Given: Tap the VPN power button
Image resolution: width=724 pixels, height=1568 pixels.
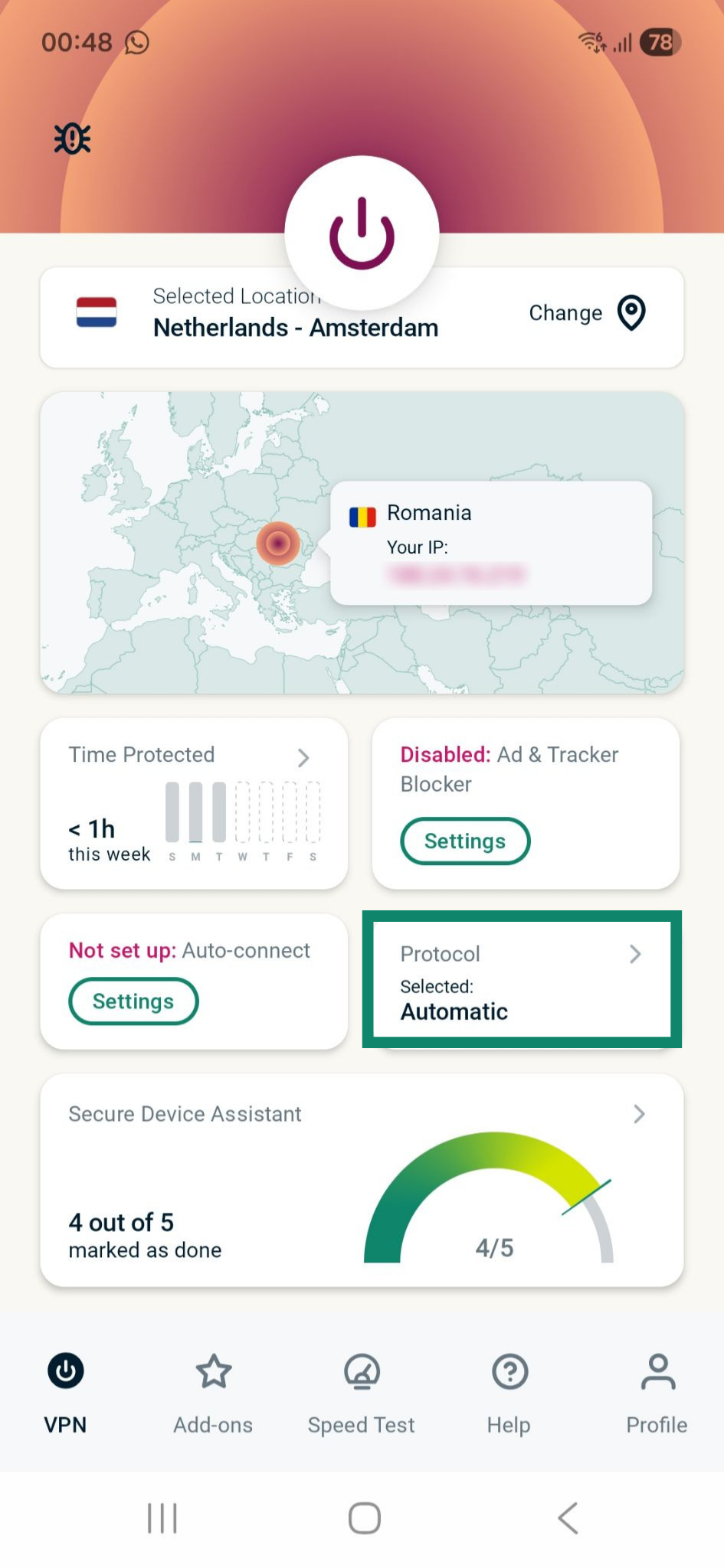Looking at the screenshot, I should click(362, 233).
